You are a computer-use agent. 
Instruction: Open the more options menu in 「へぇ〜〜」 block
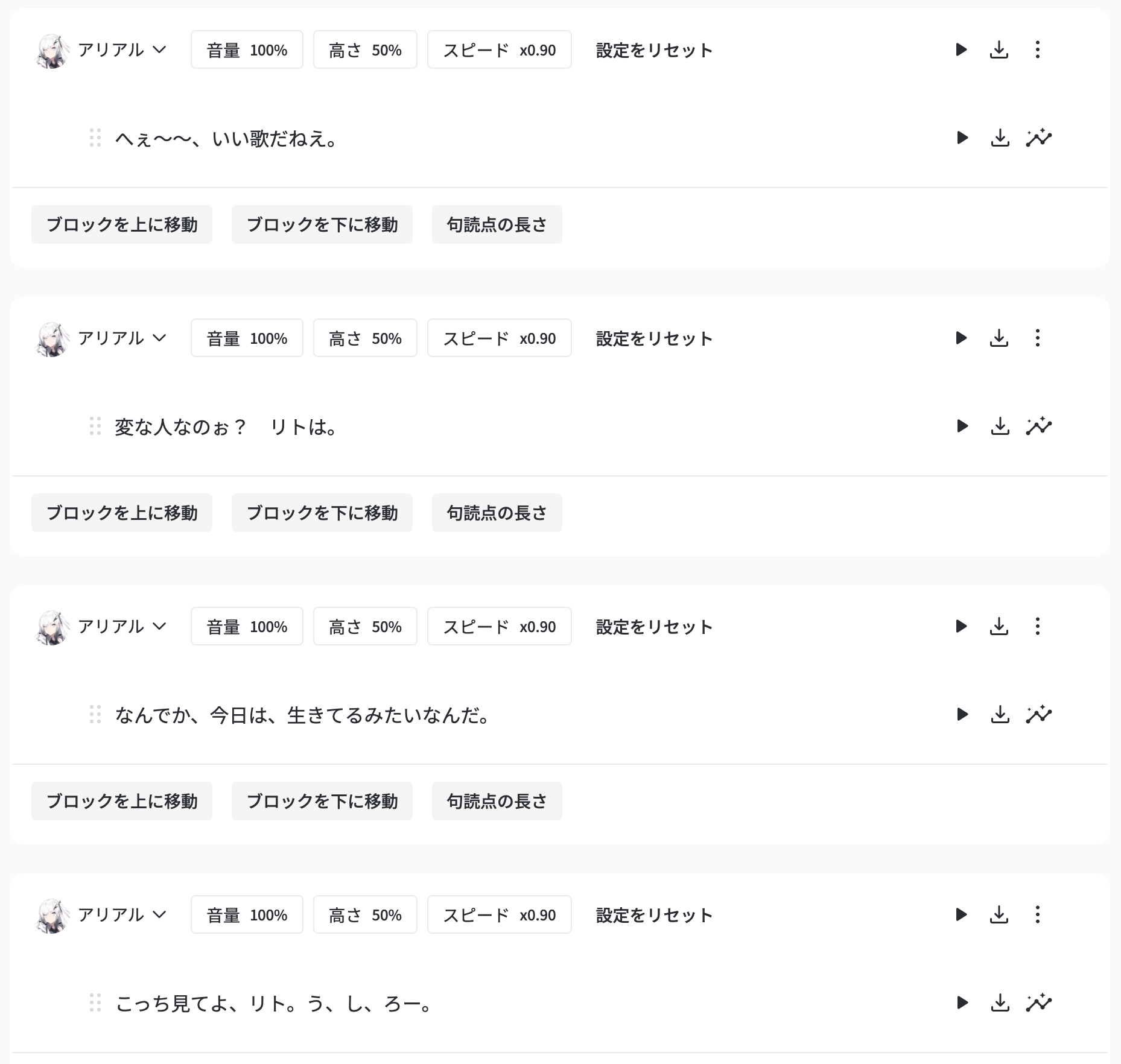(1037, 50)
